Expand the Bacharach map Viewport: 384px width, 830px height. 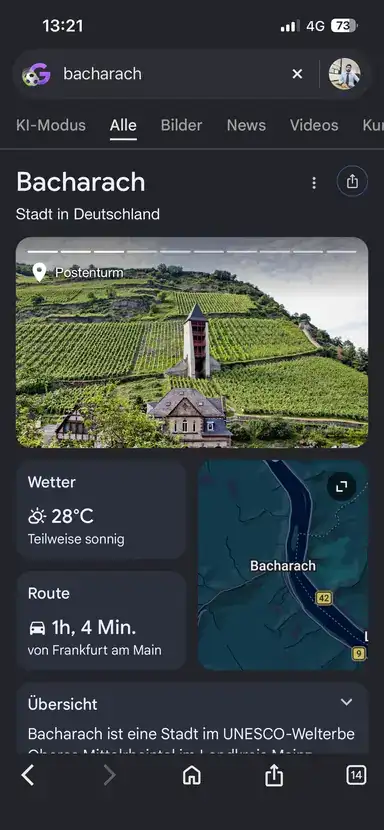tap(342, 486)
